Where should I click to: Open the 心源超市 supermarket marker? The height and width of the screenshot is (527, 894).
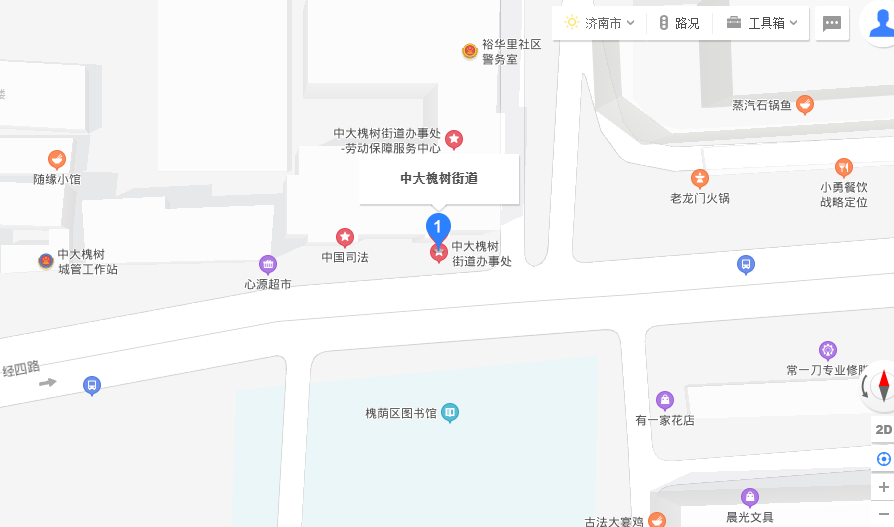[267, 264]
